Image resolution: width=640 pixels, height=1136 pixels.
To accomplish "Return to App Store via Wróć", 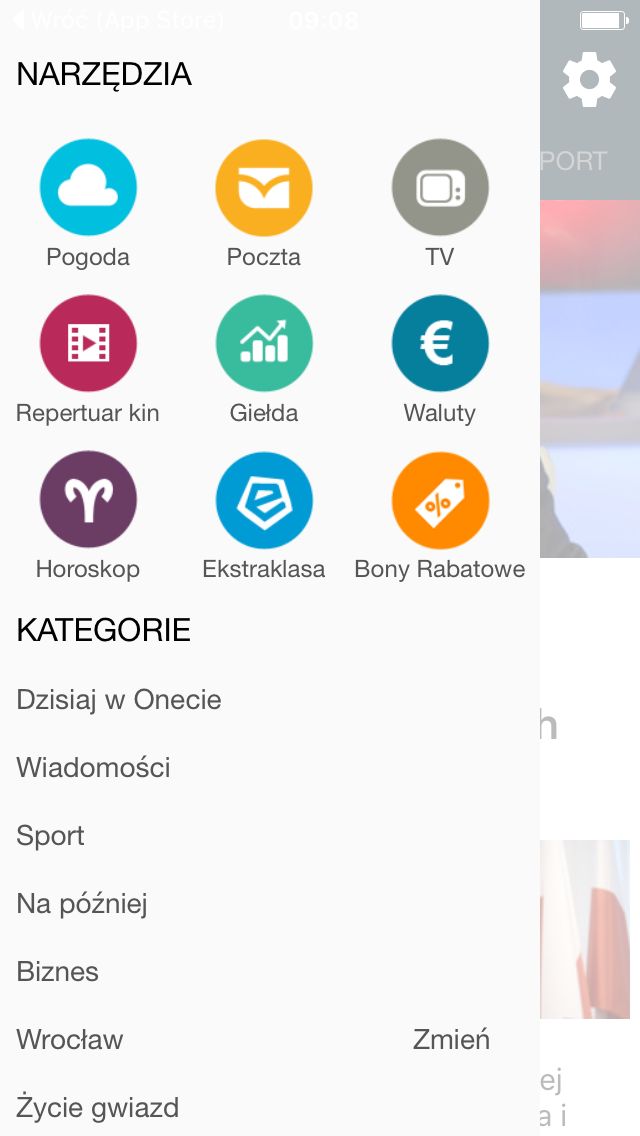I will (x=118, y=20).
